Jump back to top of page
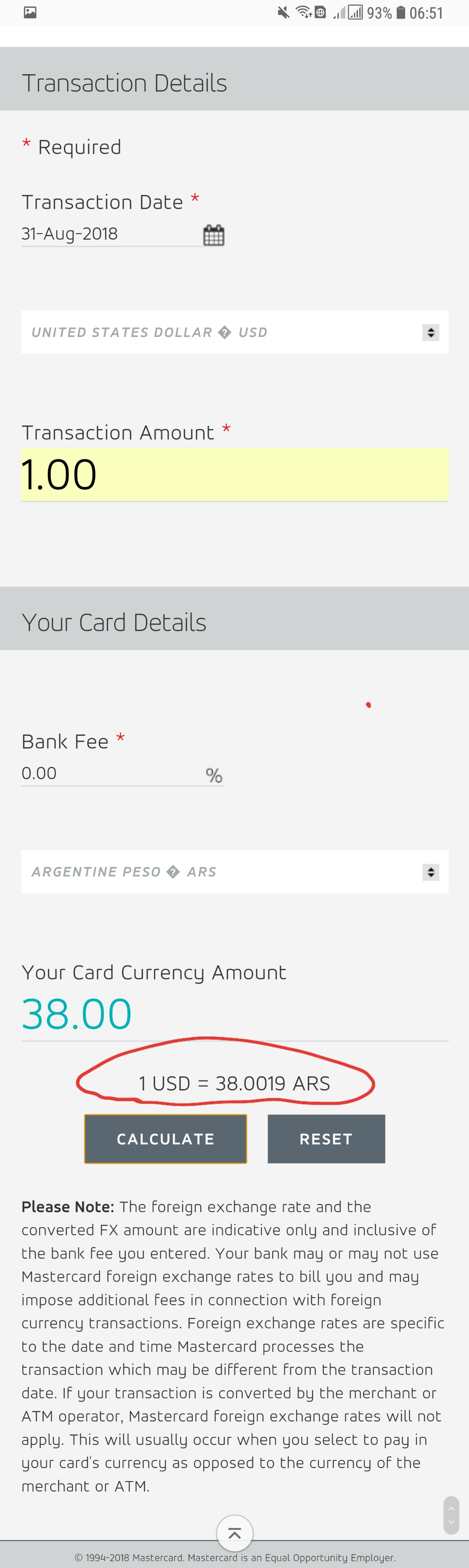Image resolution: width=469 pixels, height=1568 pixels. 234,1533
